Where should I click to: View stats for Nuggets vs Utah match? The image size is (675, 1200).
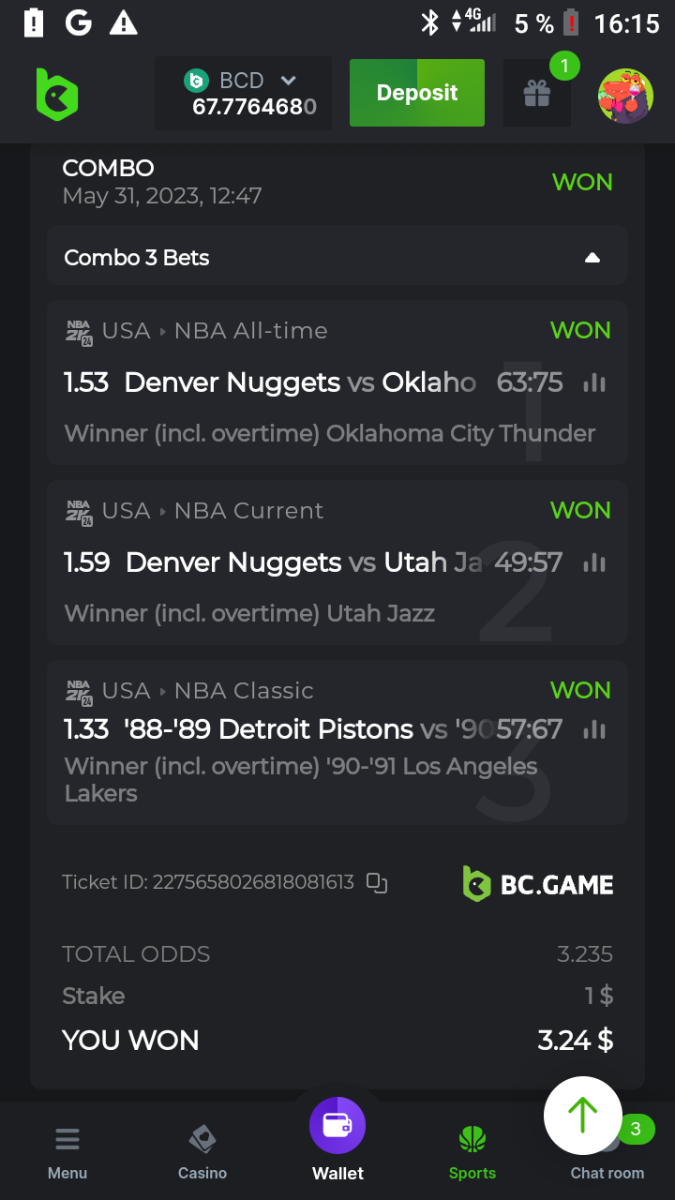tap(595, 563)
